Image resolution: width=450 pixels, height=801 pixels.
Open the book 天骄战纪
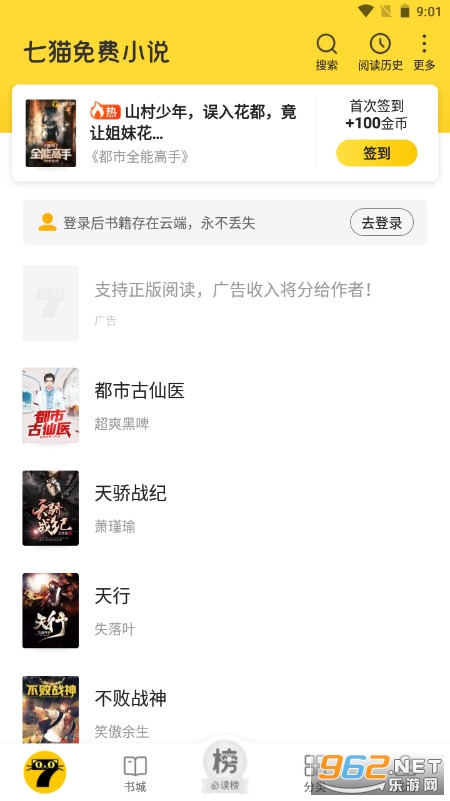tap(225, 508)
